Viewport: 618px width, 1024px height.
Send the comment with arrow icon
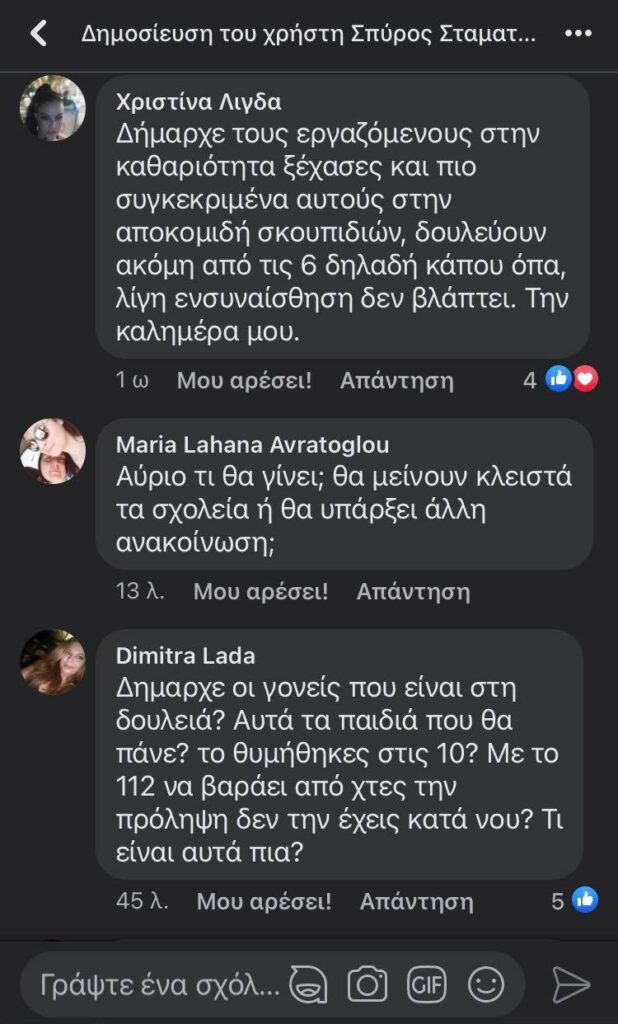(x=572, y=985)
